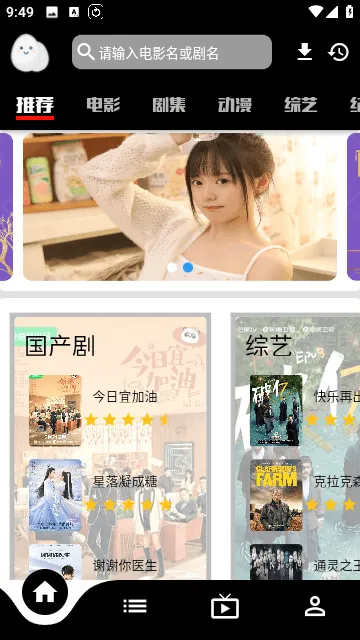The height and width of the screenshot is (640, 360).
Task: Switch to the 剧集 tab
Action: pos(169,105)
